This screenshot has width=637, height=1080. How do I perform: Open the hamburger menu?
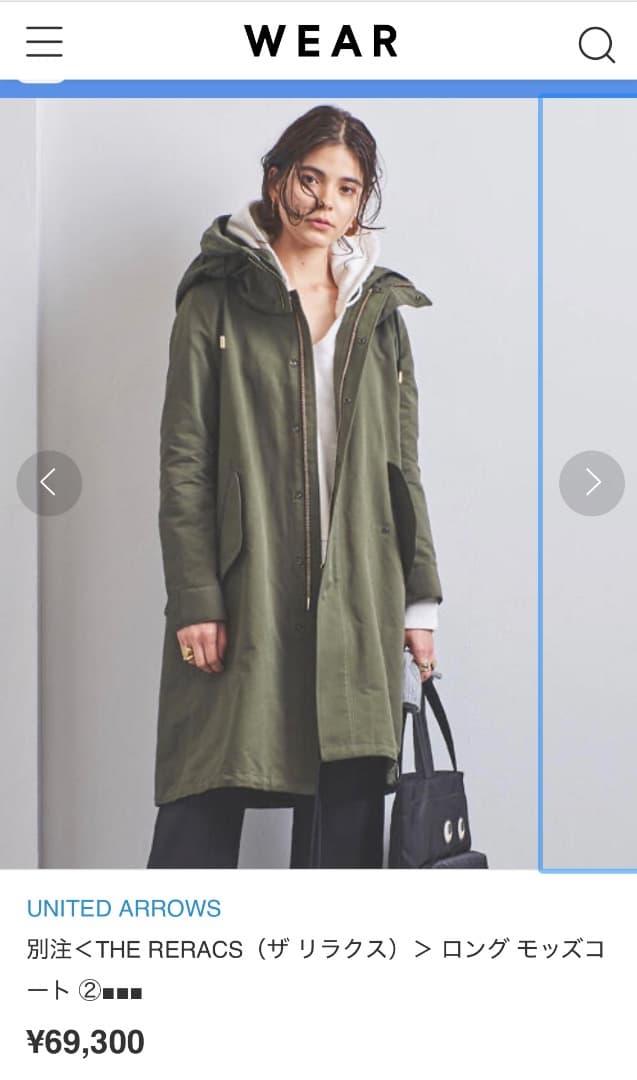click(44, 42)
